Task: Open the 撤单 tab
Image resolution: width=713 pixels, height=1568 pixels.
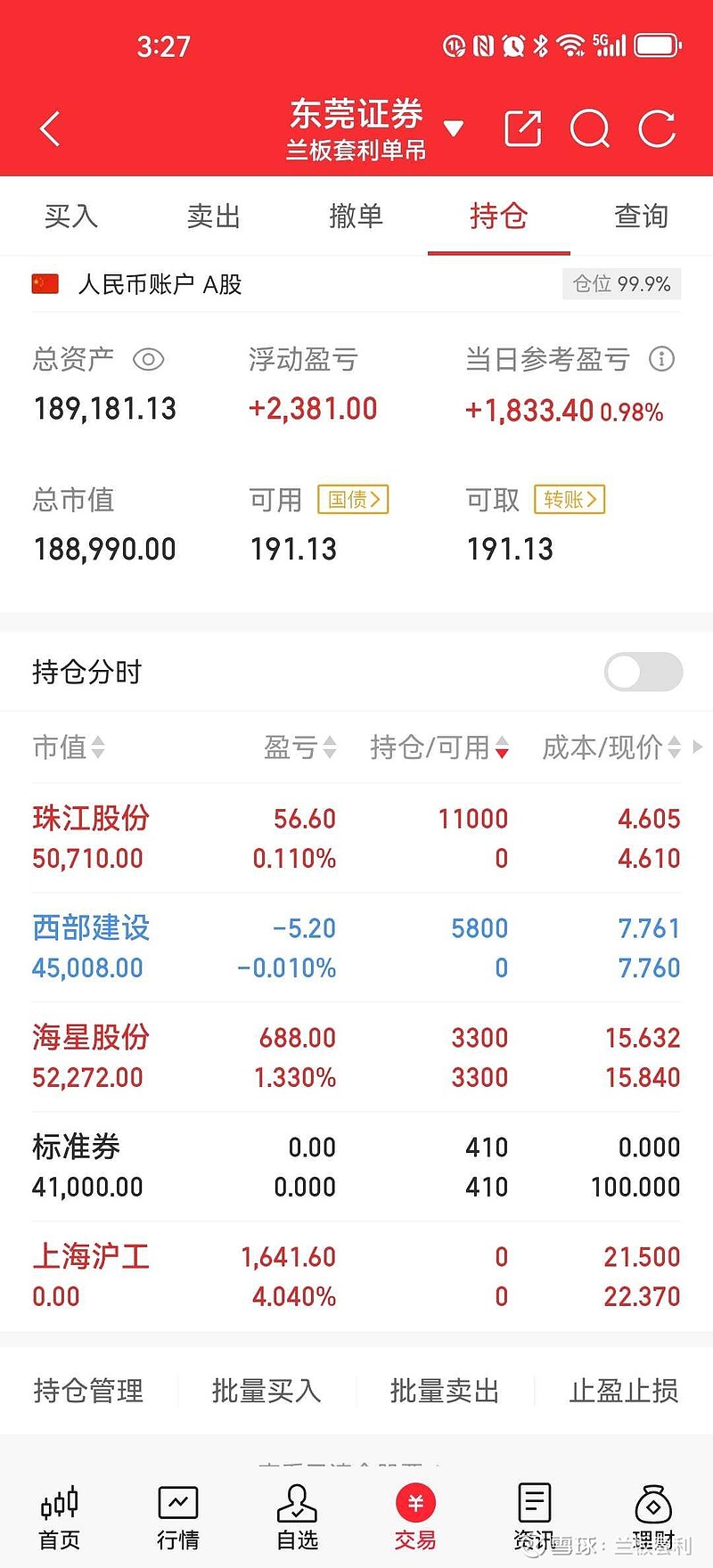Action: pyautogui.click(x=356, y=216)
